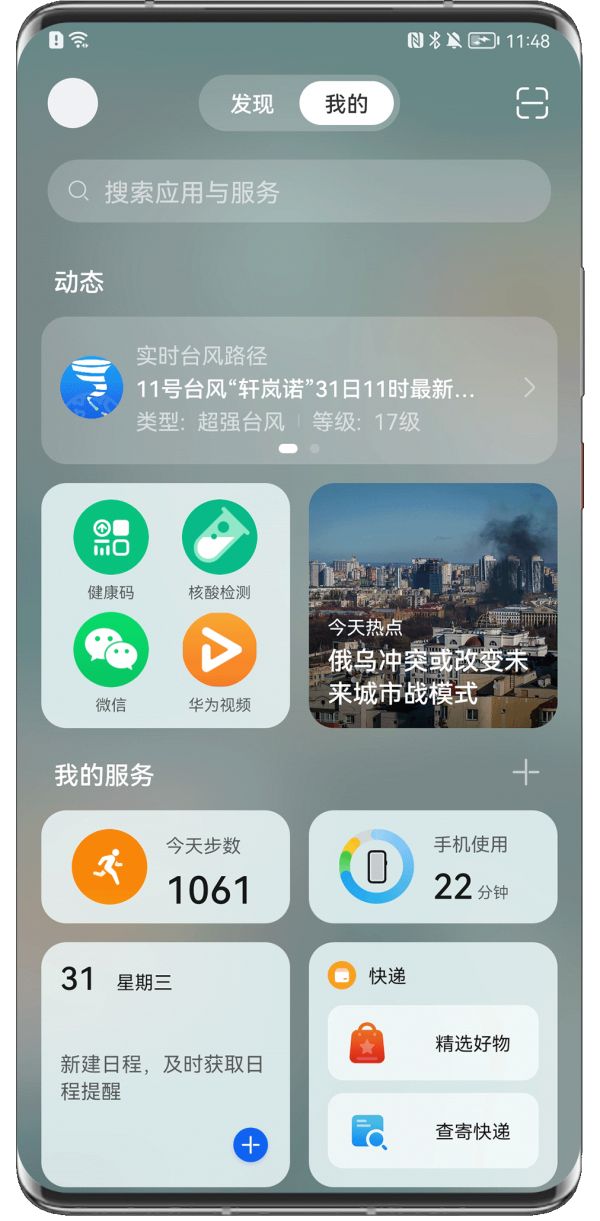This screenshot has width=600, height=1221.
Task: Tap 查寄快递 to track parcels
Action: (432, 1131)
